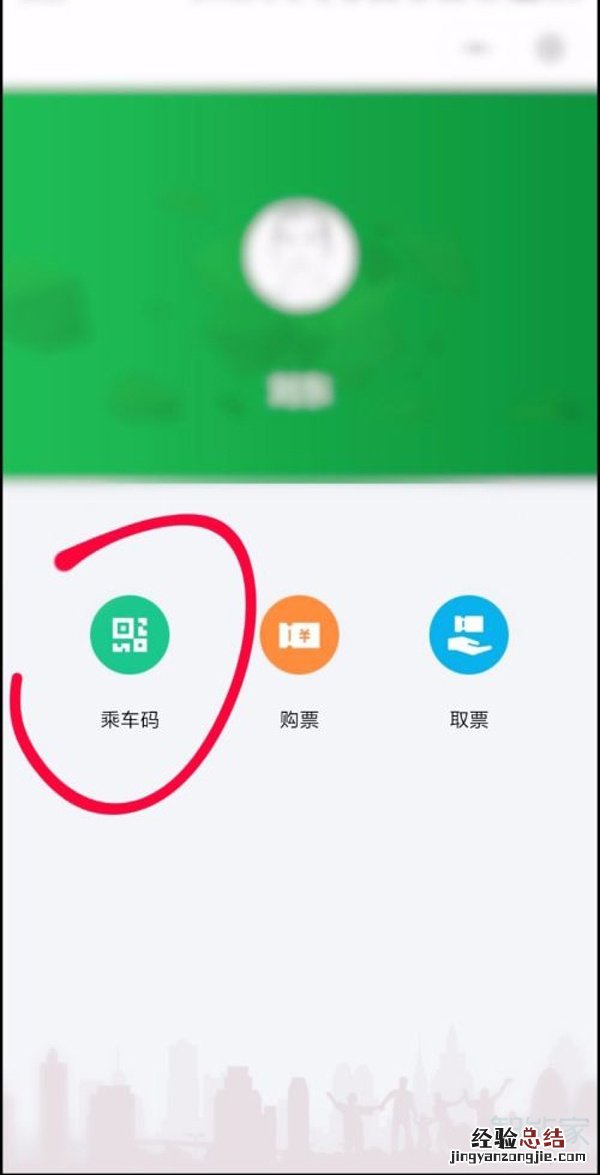This screenshot has width=600, height=1175.
Task: Select the 取票 ticket pickup option
Action: point(469,634)
